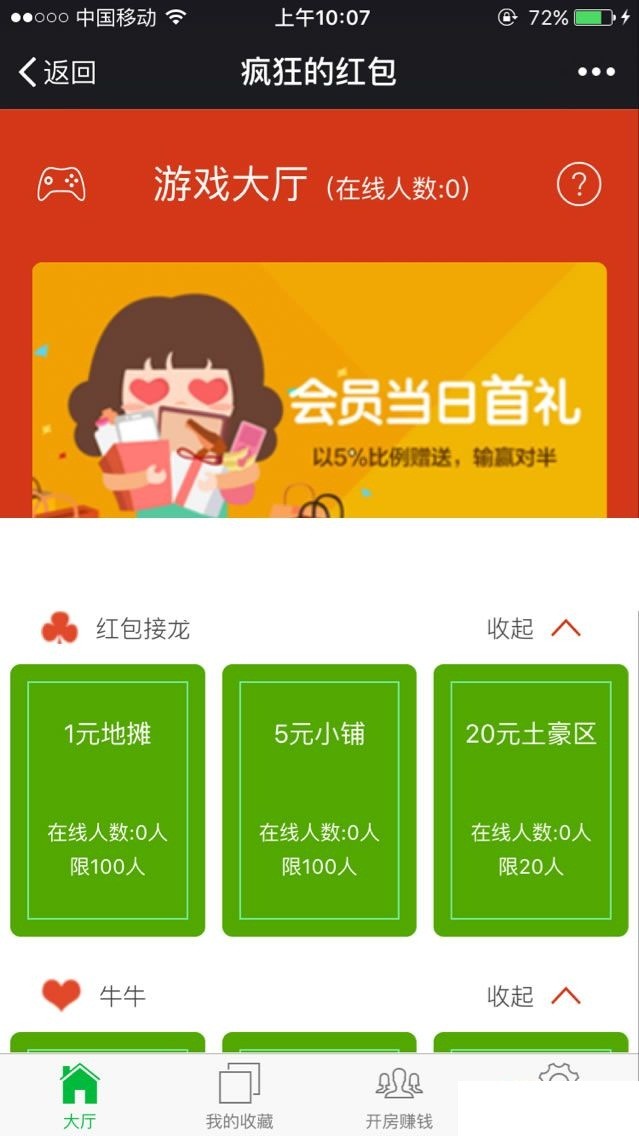Open the help question mark icon

578,184
